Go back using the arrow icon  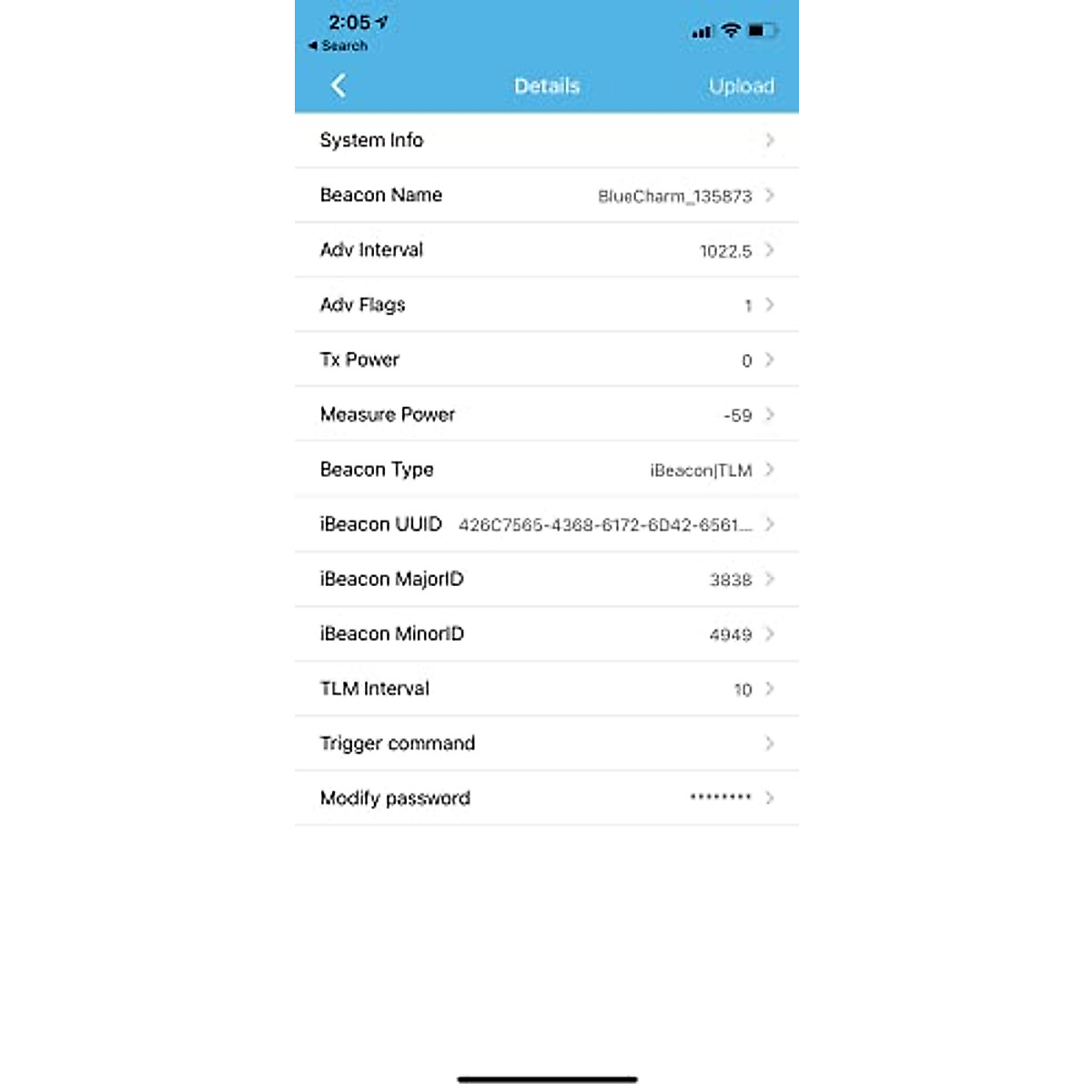(339, 86)
